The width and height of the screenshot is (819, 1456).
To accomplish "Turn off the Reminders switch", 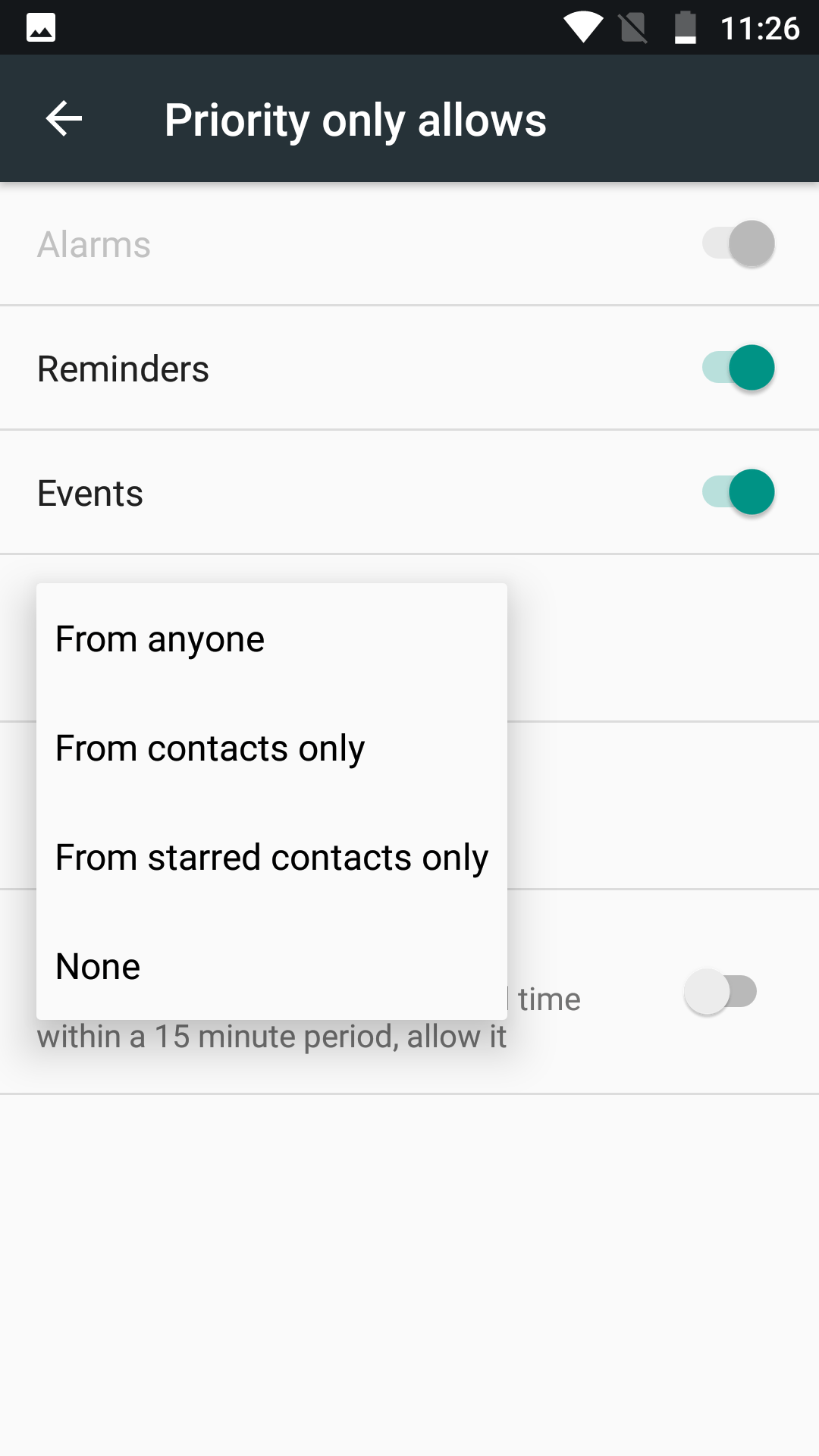I will pyautogui.click(x=739, y=368).
